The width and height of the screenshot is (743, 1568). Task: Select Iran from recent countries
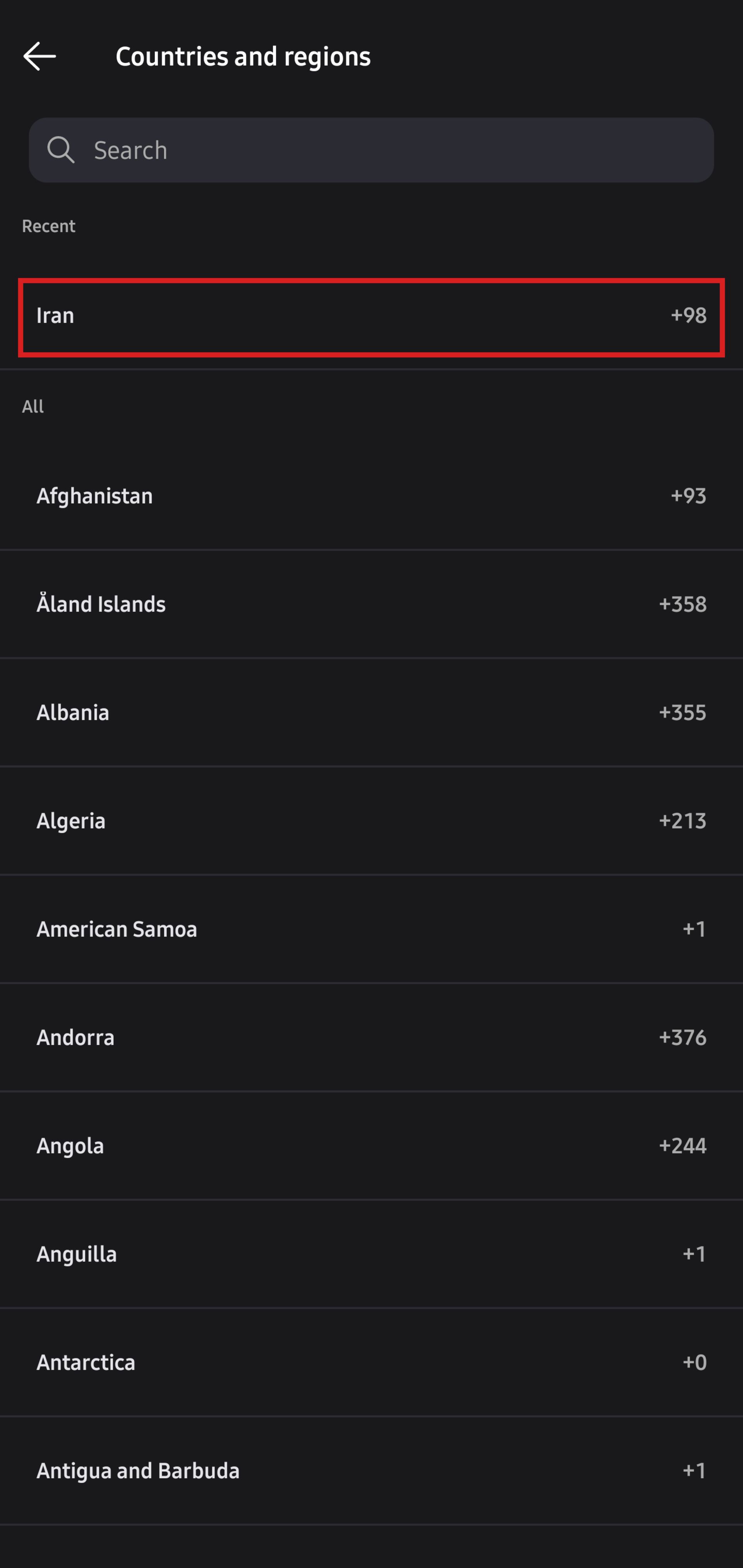coord(371,316)
